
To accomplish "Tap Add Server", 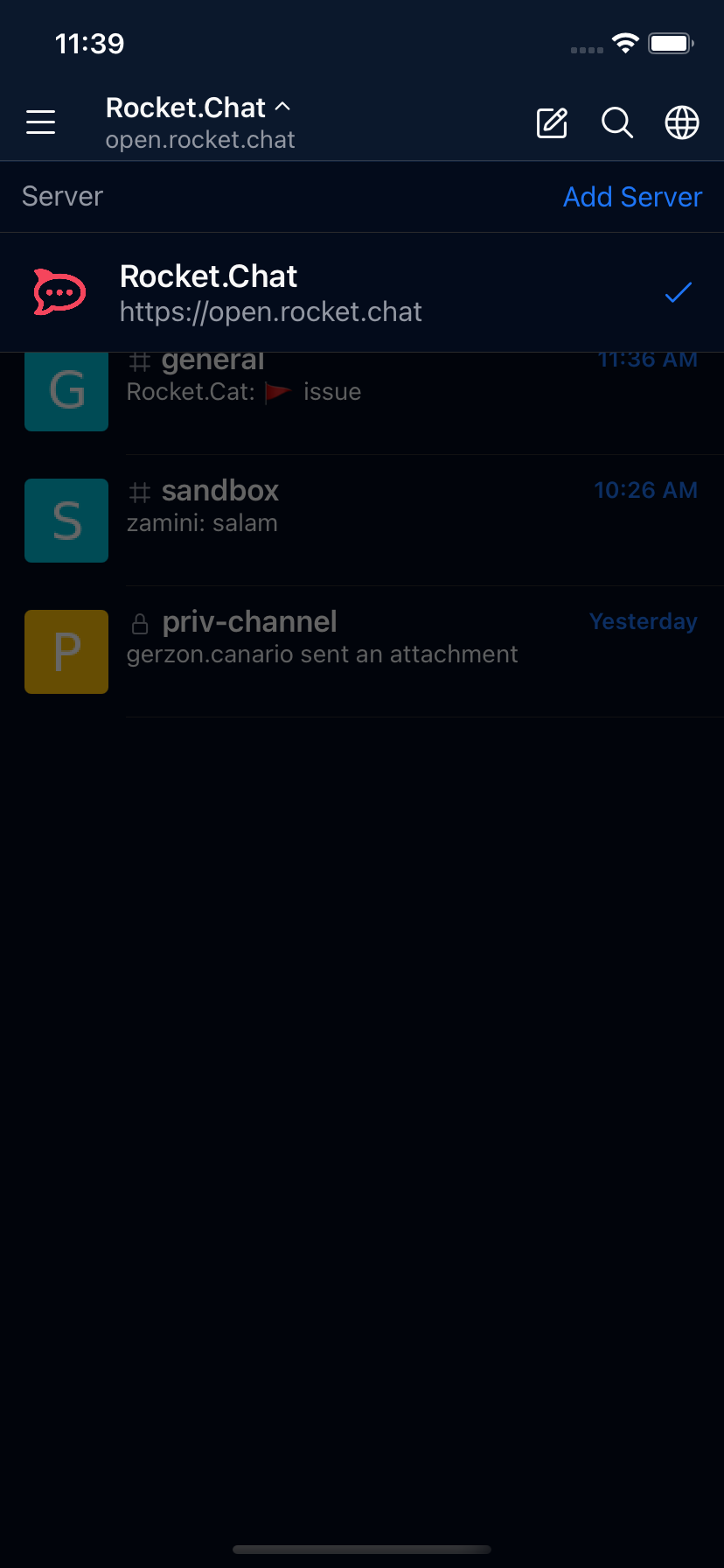I will point(632,197).
